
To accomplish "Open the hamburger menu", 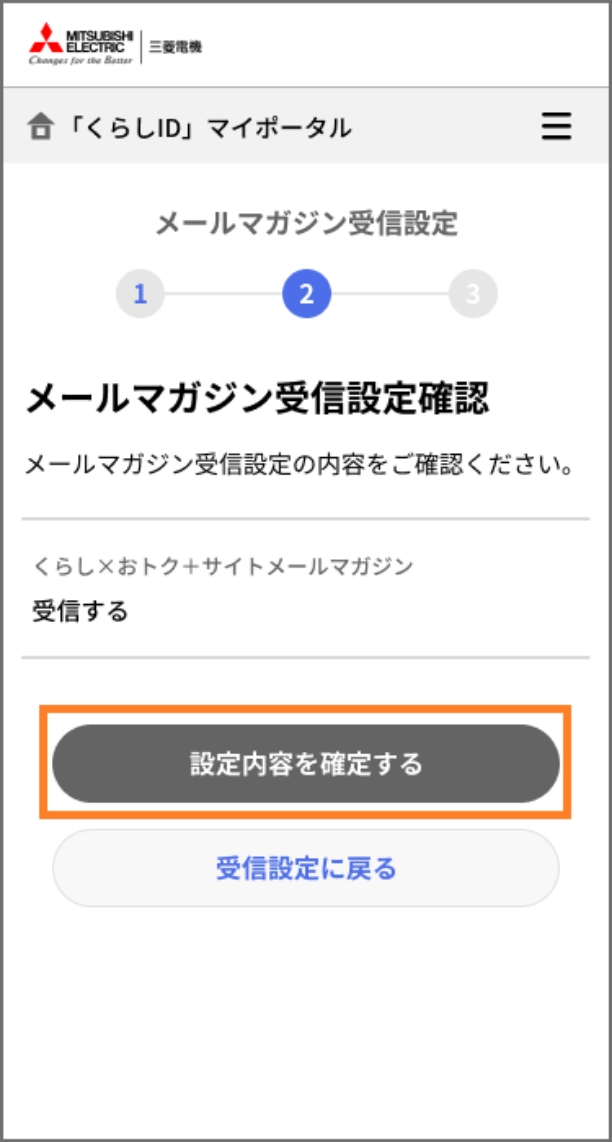I will pos(557,127).
